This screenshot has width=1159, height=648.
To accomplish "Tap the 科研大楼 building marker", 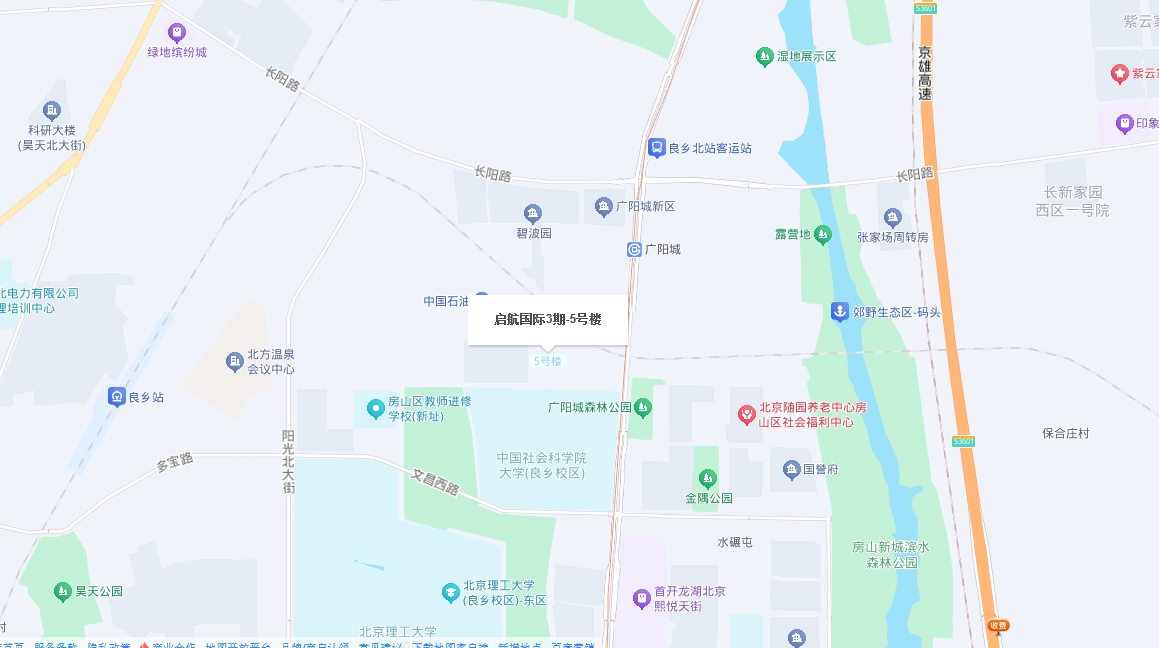I will point(52,111).
